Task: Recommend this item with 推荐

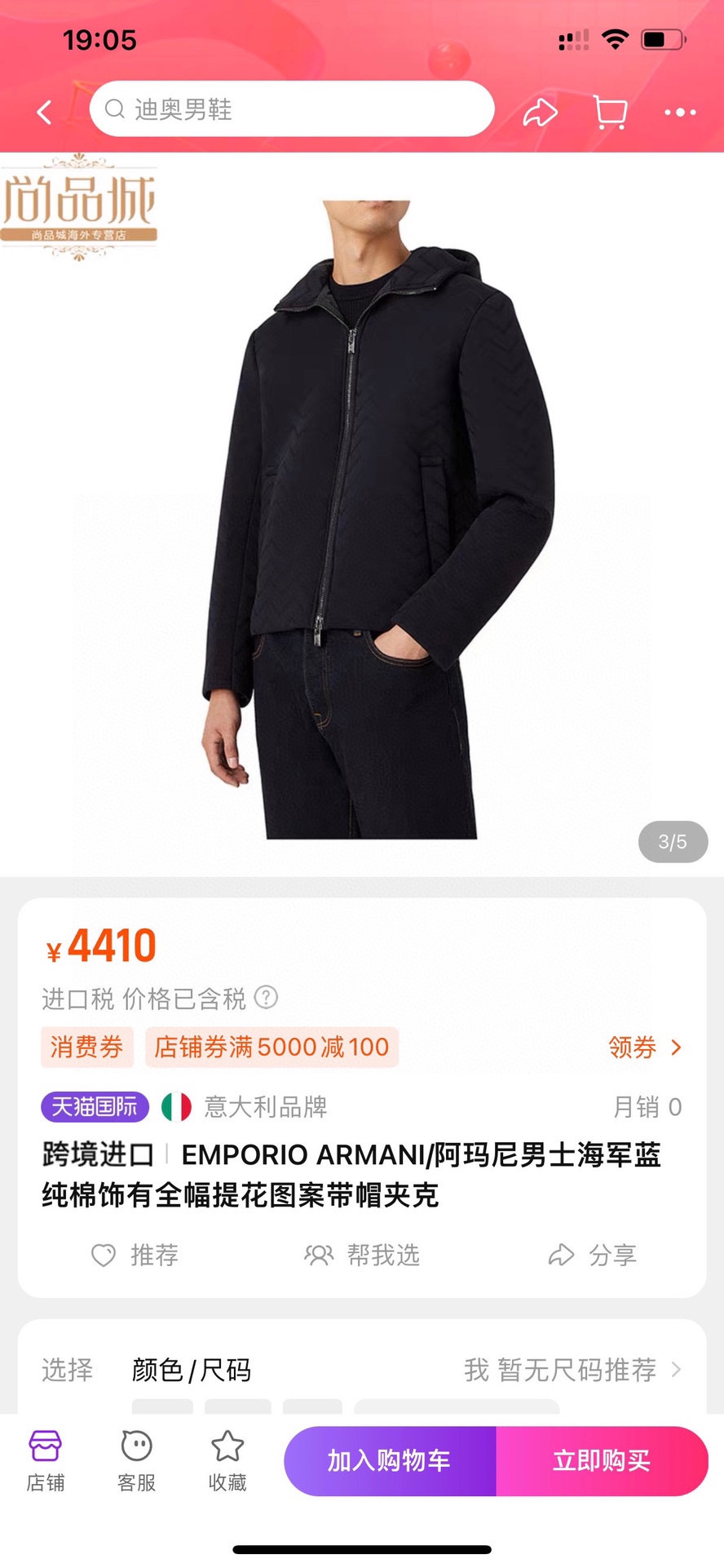Action: point(135,1255)
